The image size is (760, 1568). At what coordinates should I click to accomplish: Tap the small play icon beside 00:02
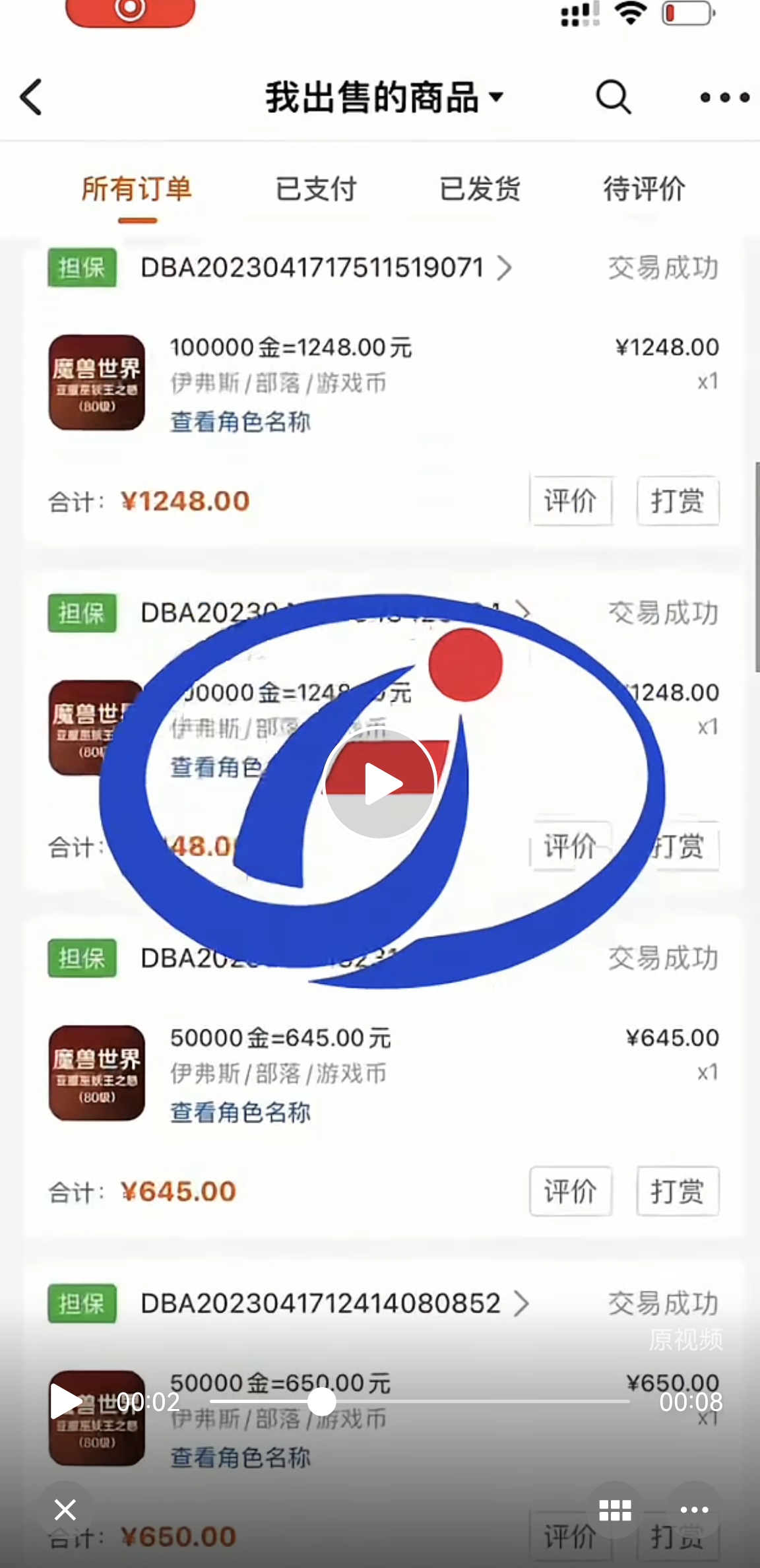(66, 1401)
